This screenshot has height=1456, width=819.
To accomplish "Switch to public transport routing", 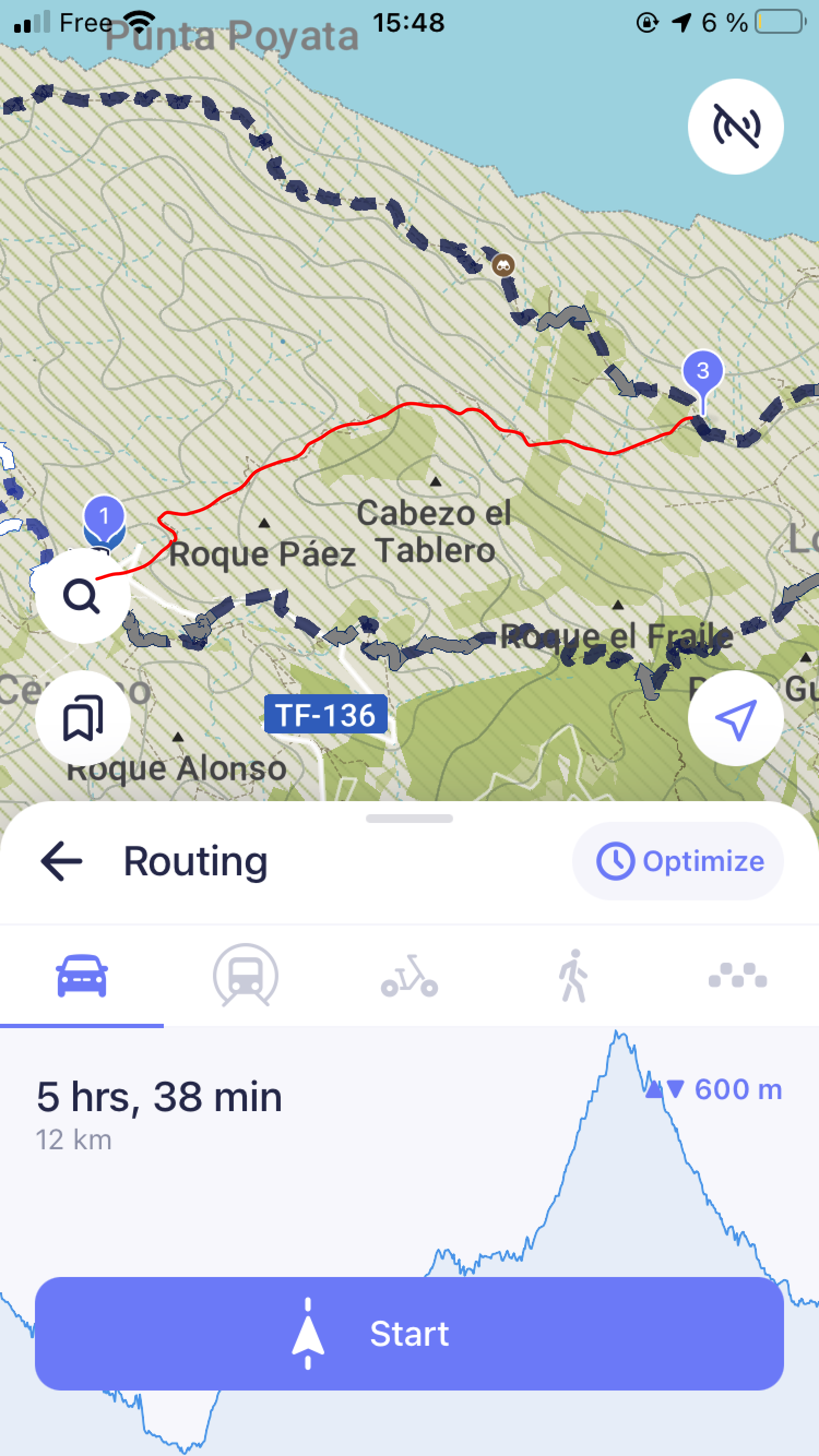I will tap(246, 976).
